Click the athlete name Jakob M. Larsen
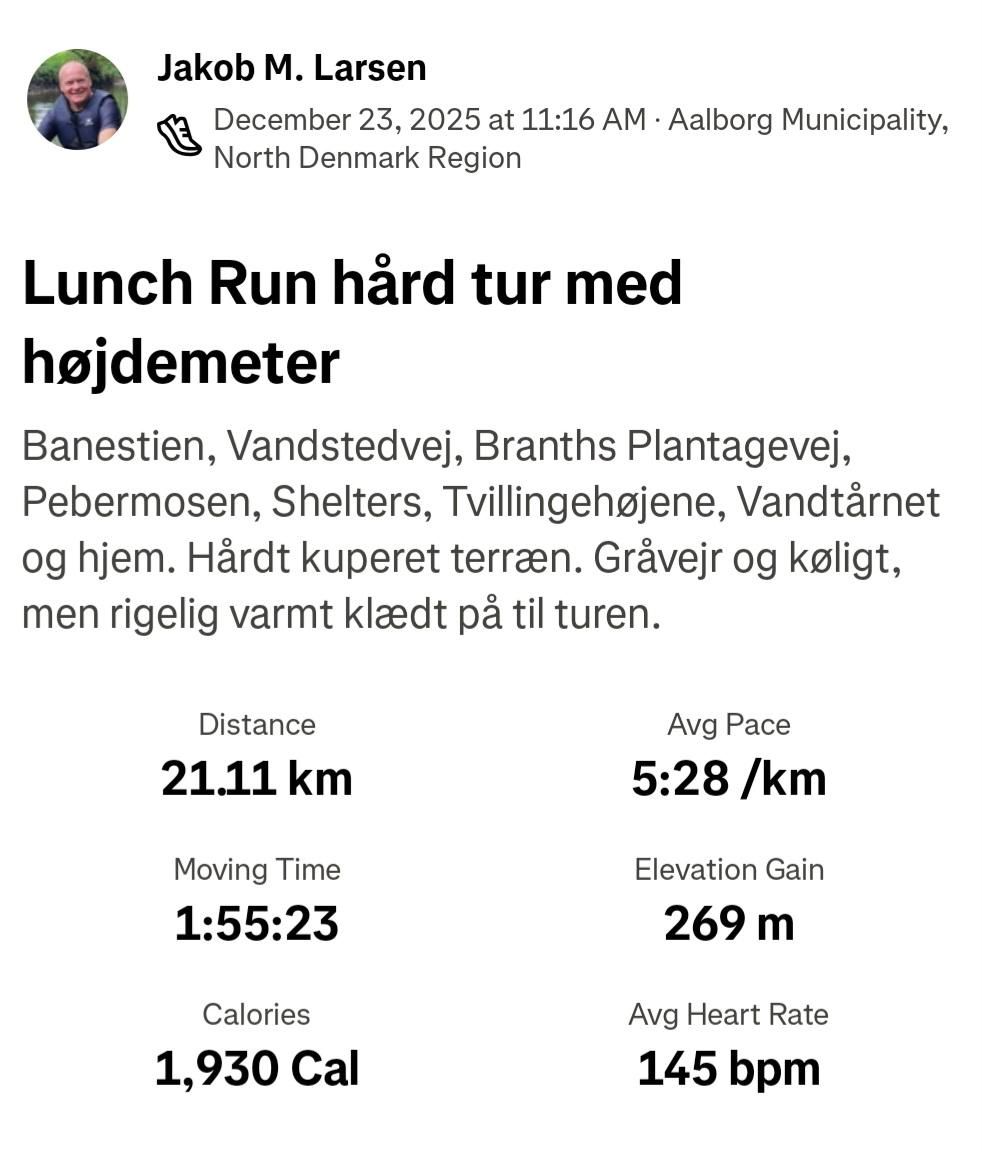 292,67
